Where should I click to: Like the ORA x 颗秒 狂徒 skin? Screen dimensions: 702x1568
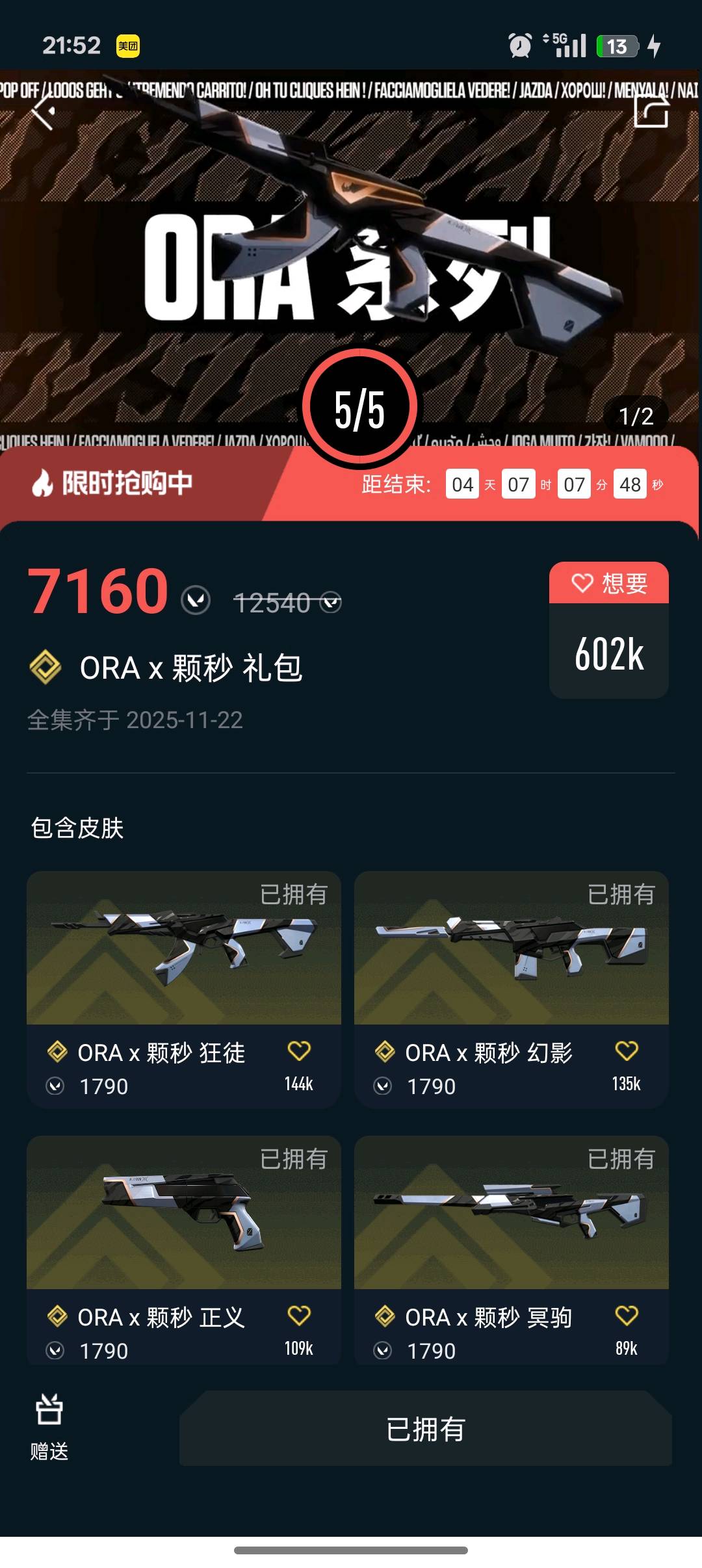[299, 1051]
